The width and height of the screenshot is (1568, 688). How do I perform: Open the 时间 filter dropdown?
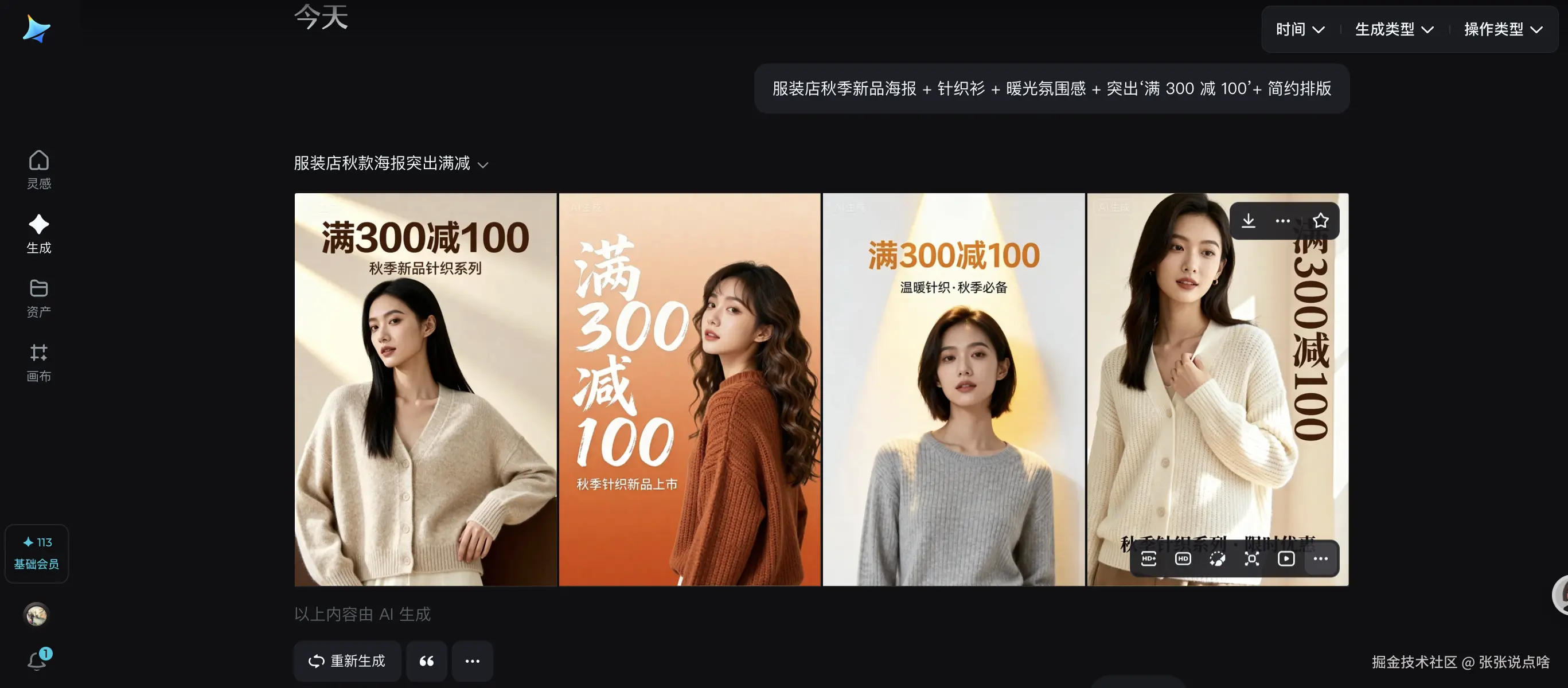(1300, 29)
